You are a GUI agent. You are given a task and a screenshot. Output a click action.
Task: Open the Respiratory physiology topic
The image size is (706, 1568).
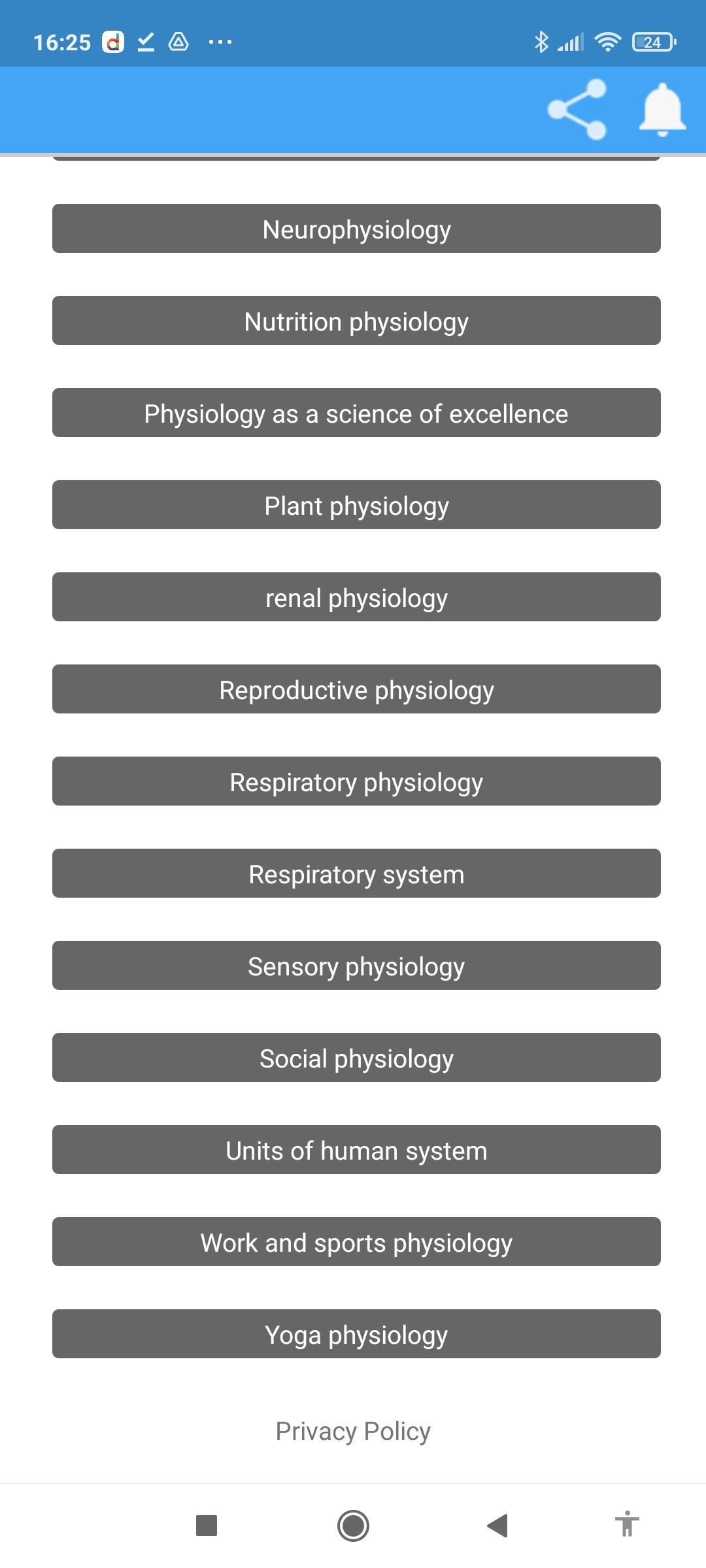click(356, 781)
